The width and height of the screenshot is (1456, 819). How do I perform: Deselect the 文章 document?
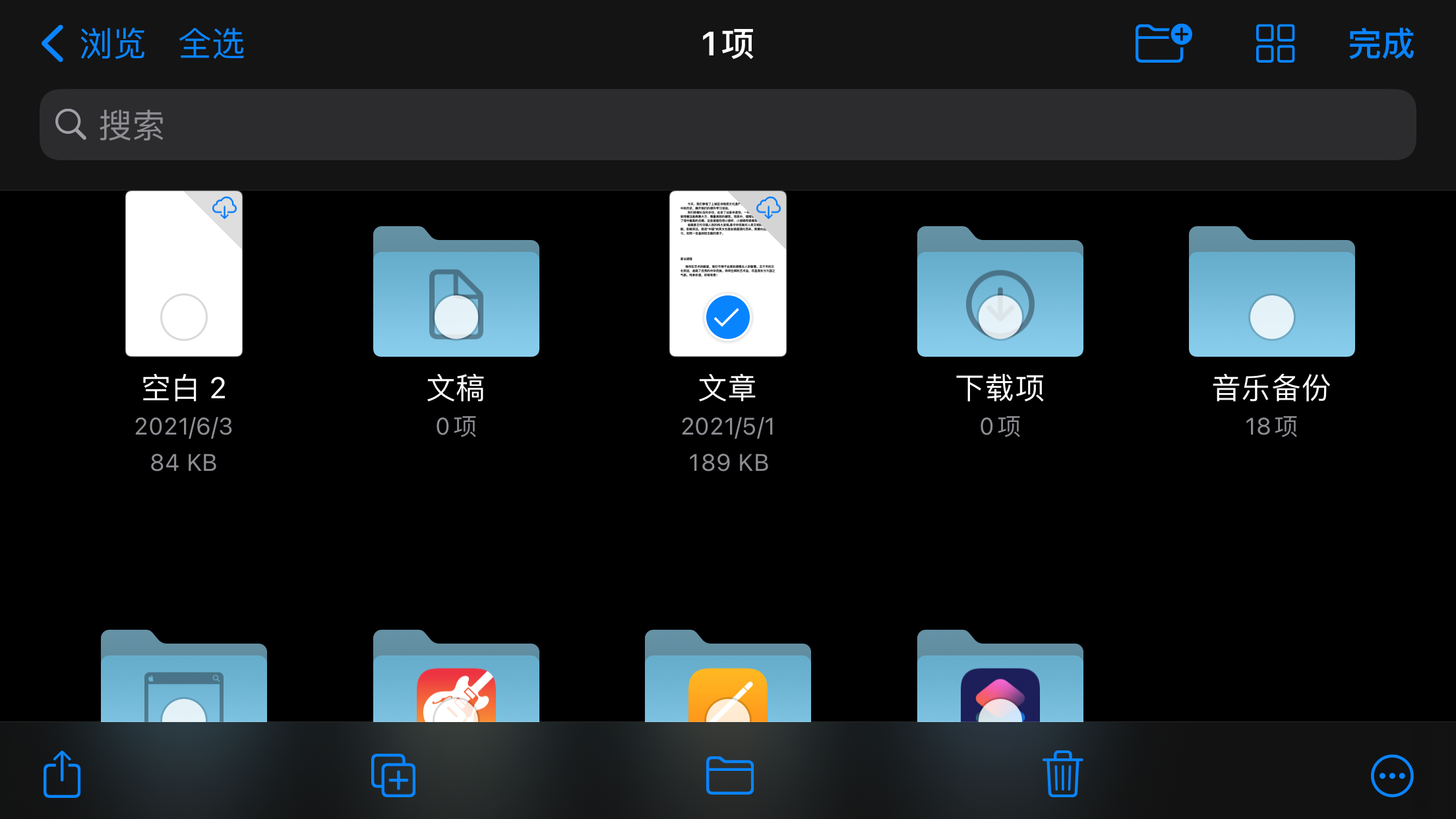pyautogui.click(x=727, y=317)
